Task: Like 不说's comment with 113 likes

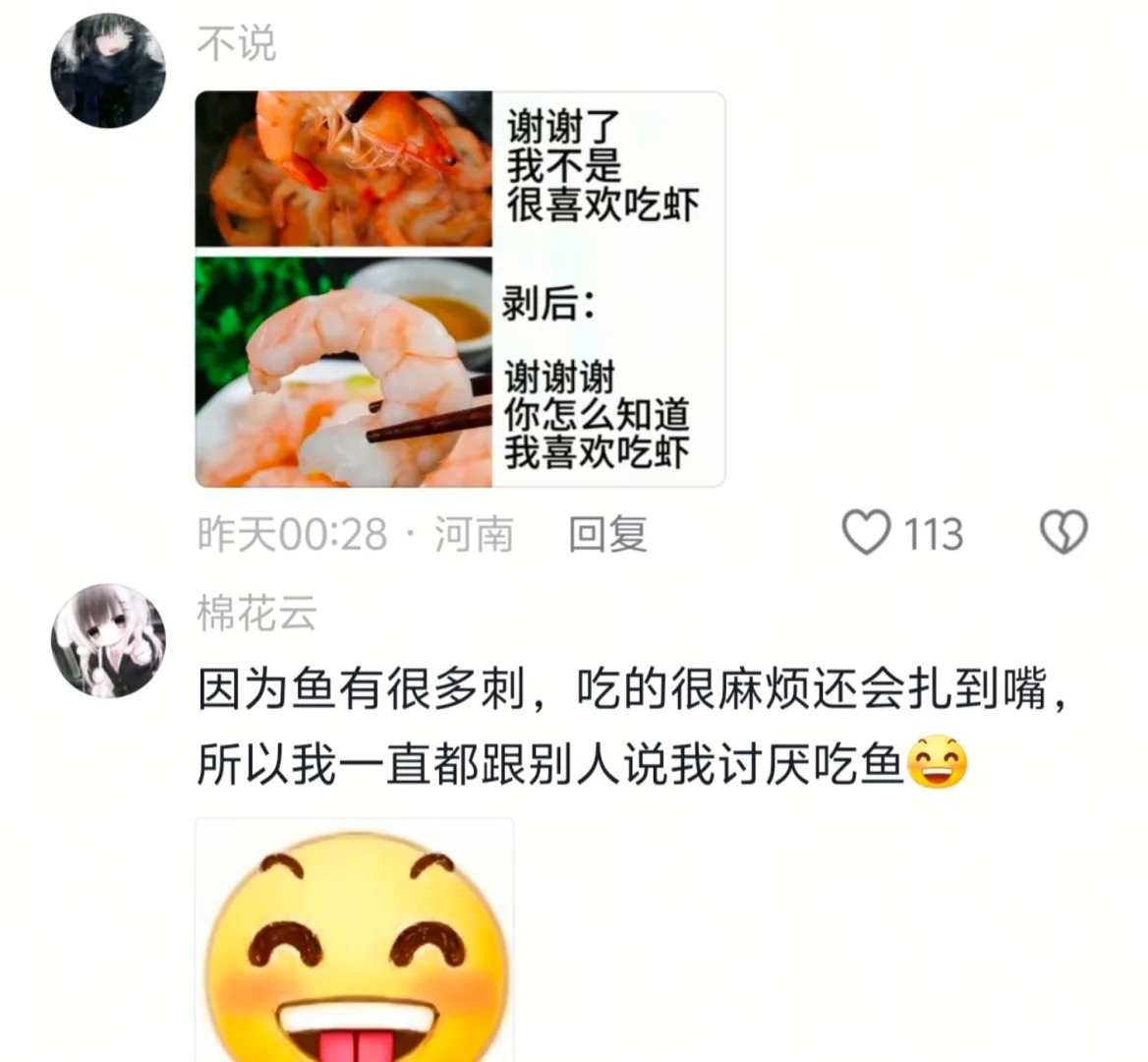Action: coord(868,533)
